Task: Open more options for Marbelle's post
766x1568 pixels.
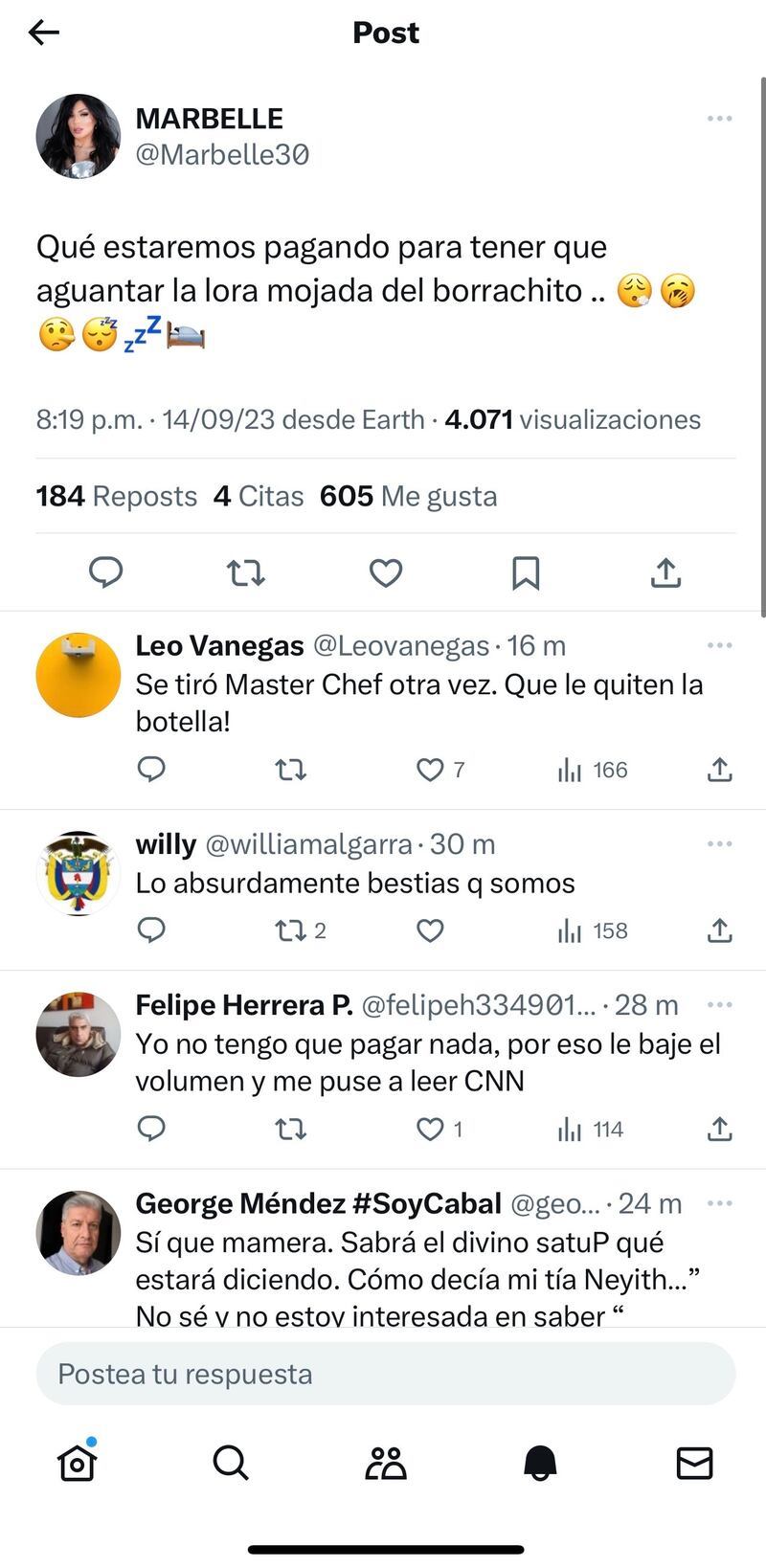Action: tap(719, 117)
